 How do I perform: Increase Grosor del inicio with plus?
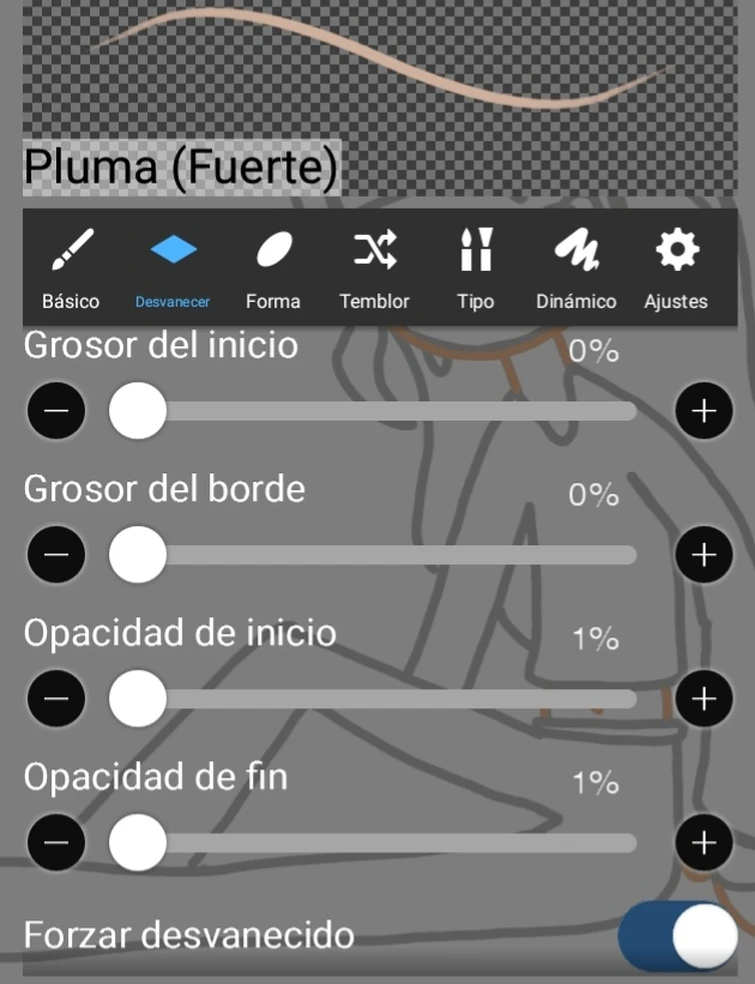click(704, 411)
